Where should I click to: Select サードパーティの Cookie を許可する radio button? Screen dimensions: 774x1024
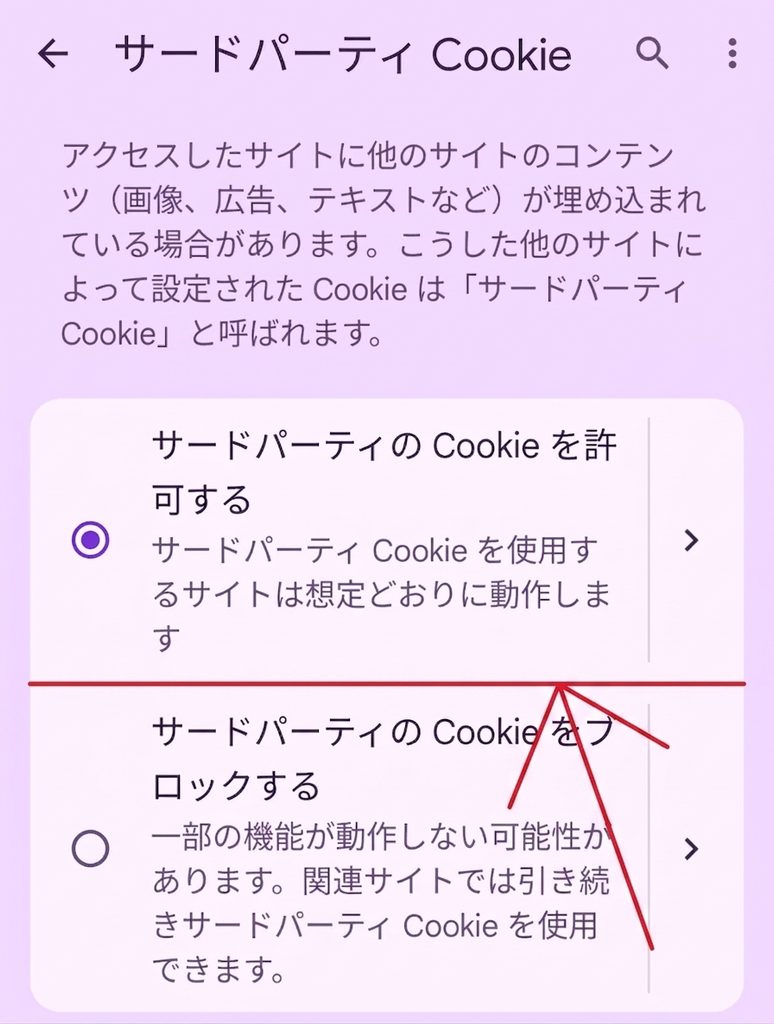point(90,540)
